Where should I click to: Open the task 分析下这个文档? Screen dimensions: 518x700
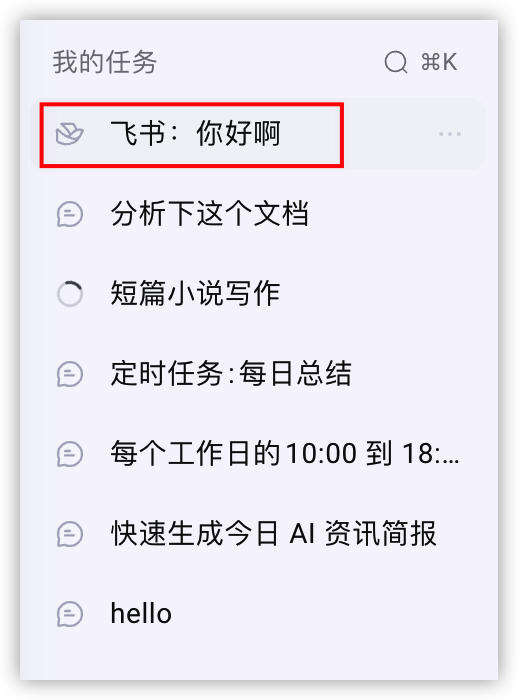pos(258,214)
